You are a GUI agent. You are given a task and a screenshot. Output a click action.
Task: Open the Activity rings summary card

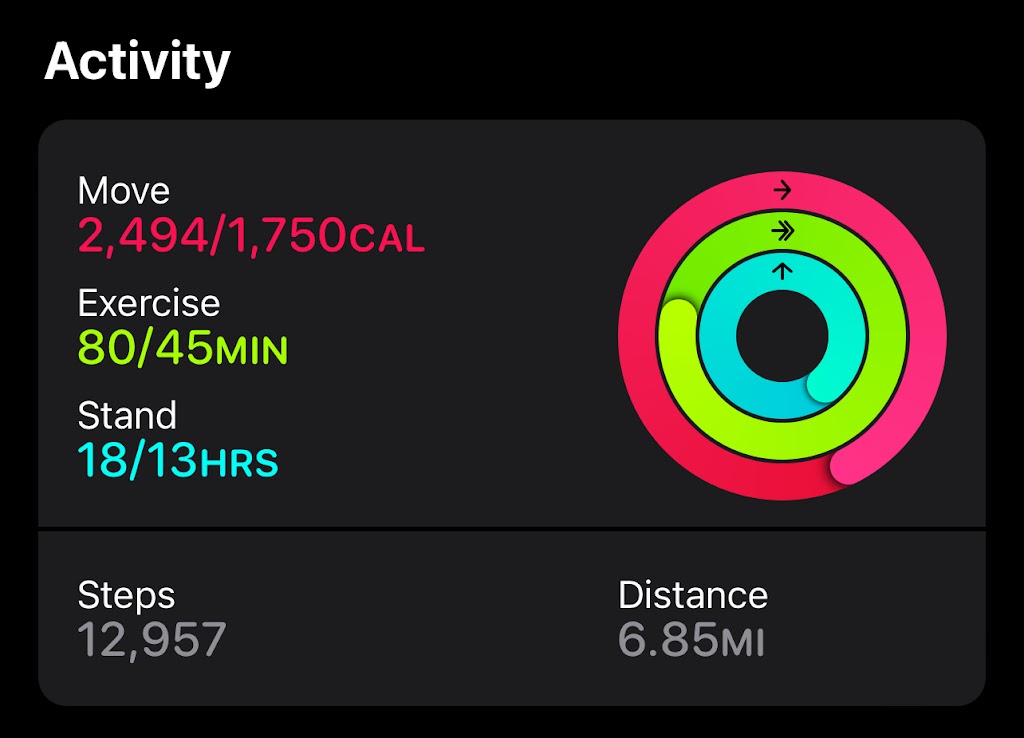[x=512, y=325]
